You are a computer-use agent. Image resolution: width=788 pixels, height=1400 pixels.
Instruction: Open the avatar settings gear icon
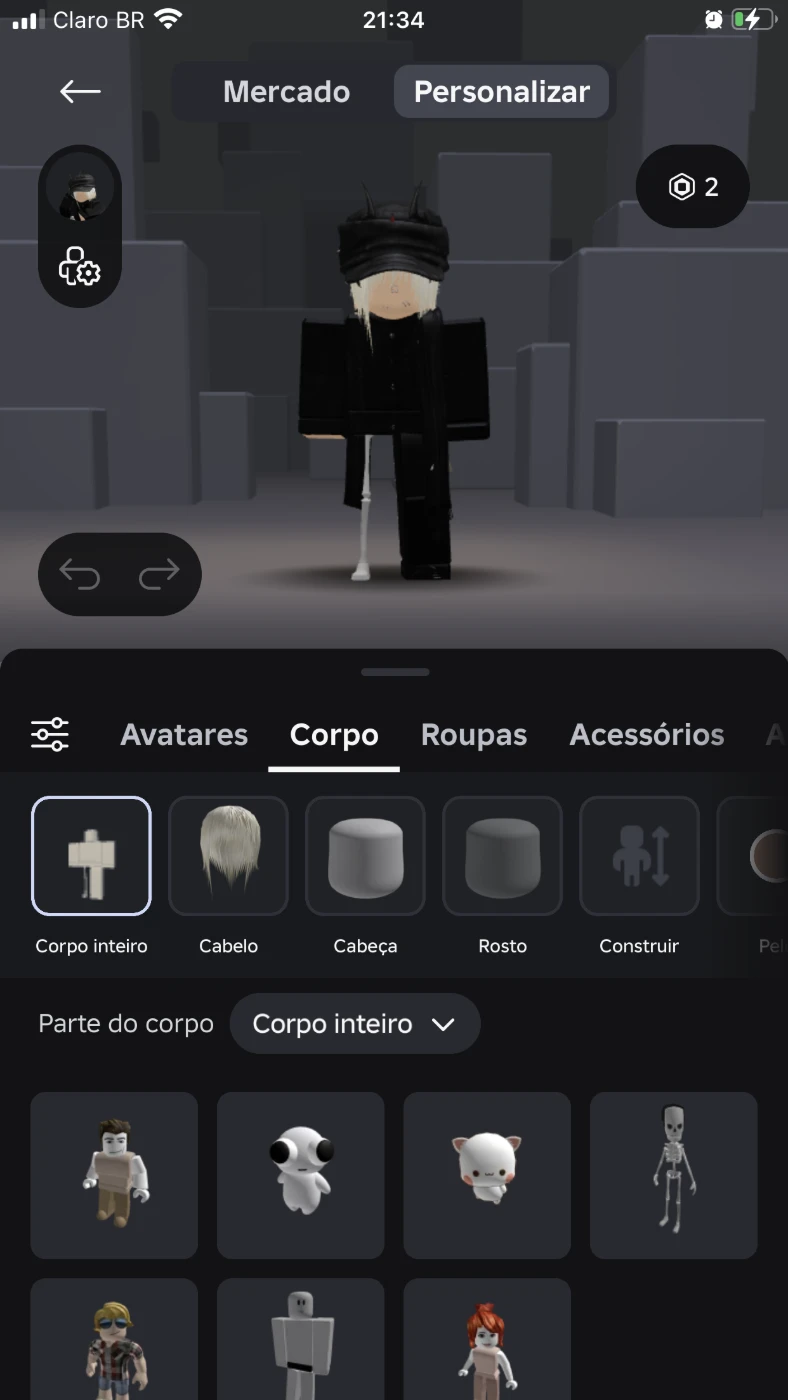click(x=80, y=267)
